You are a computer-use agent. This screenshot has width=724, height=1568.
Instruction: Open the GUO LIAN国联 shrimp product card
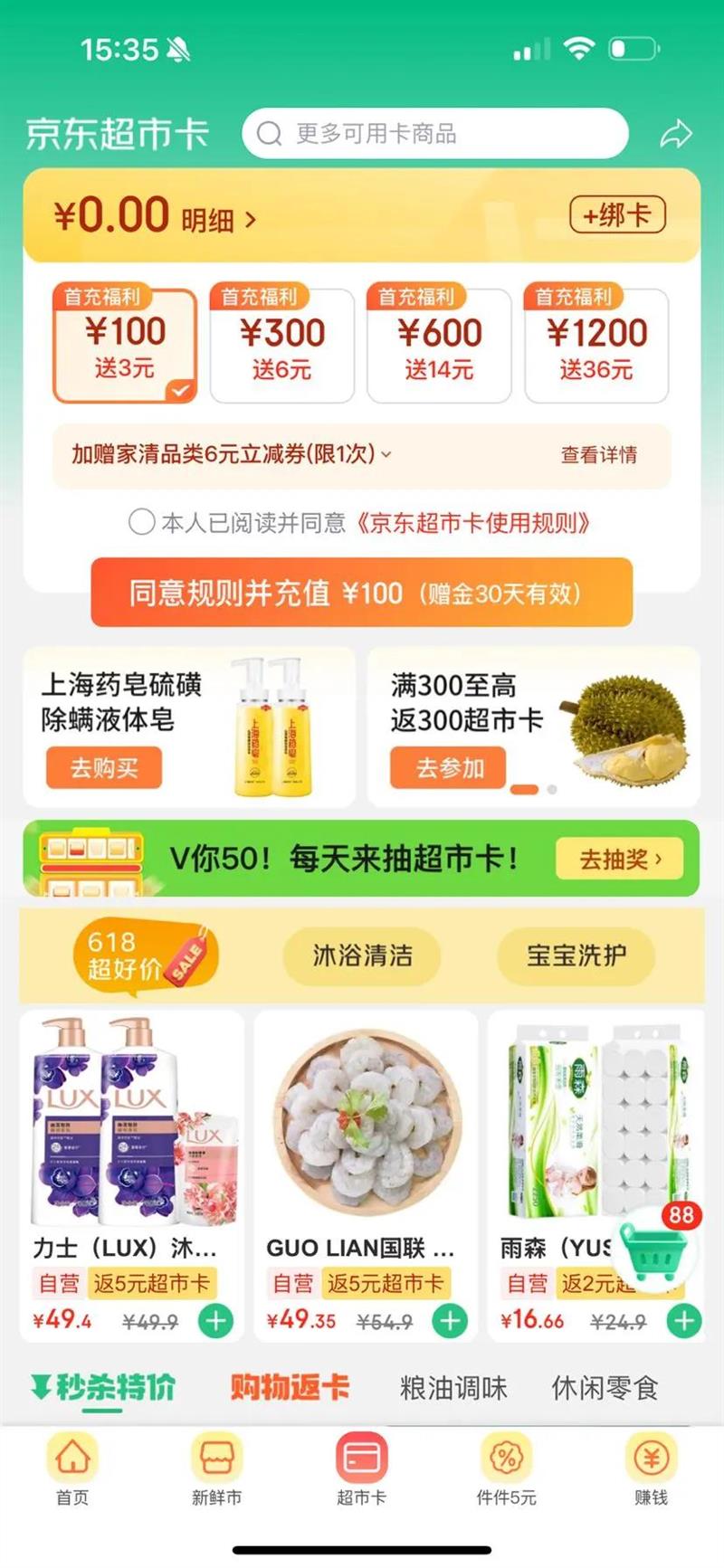pyautogui.click(x=366, y=1176)
